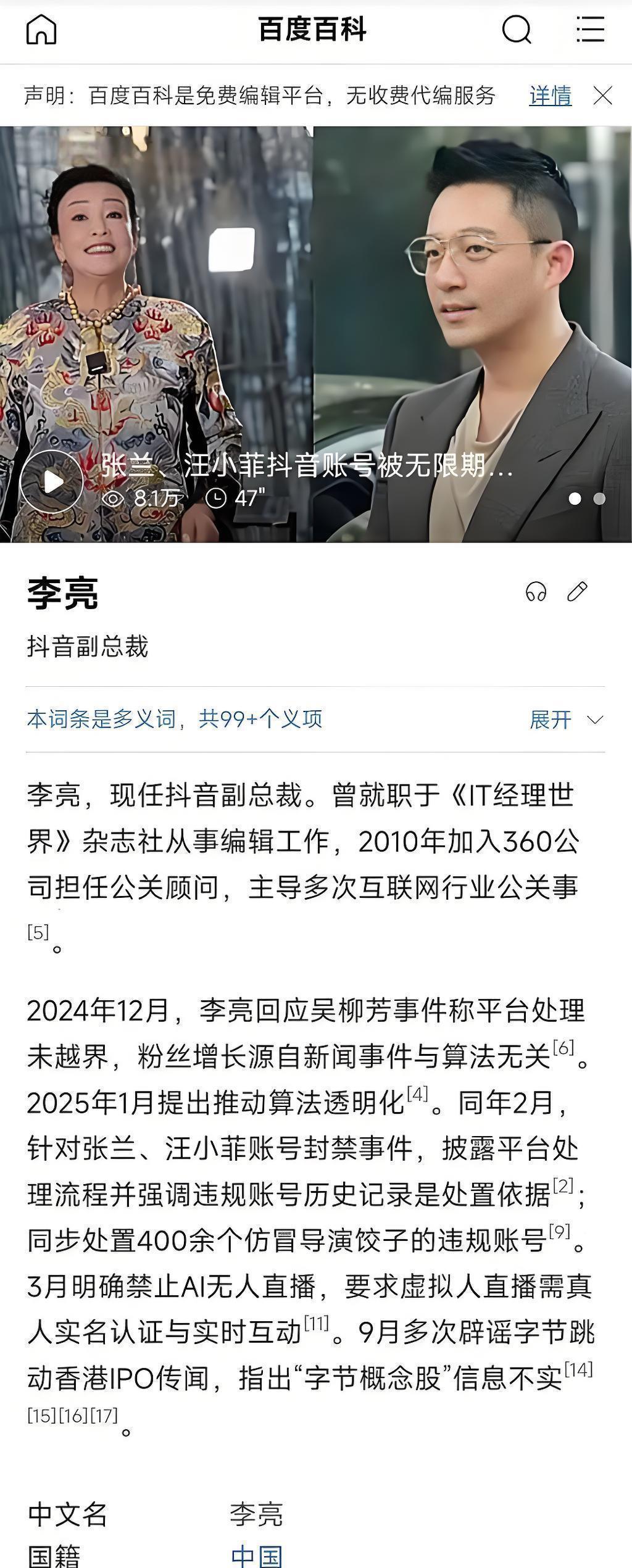This screenshot has width=632, height=1568.
Task: Open citation reference 14
Action: pos(578,1370)
